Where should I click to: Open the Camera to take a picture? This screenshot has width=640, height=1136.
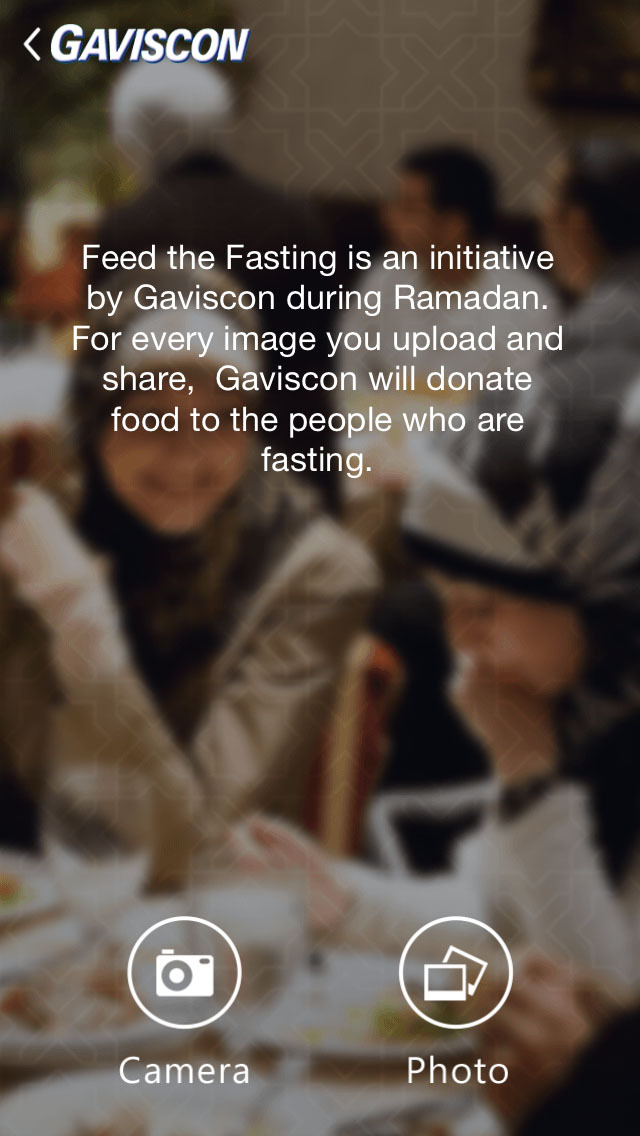[184, 973]
